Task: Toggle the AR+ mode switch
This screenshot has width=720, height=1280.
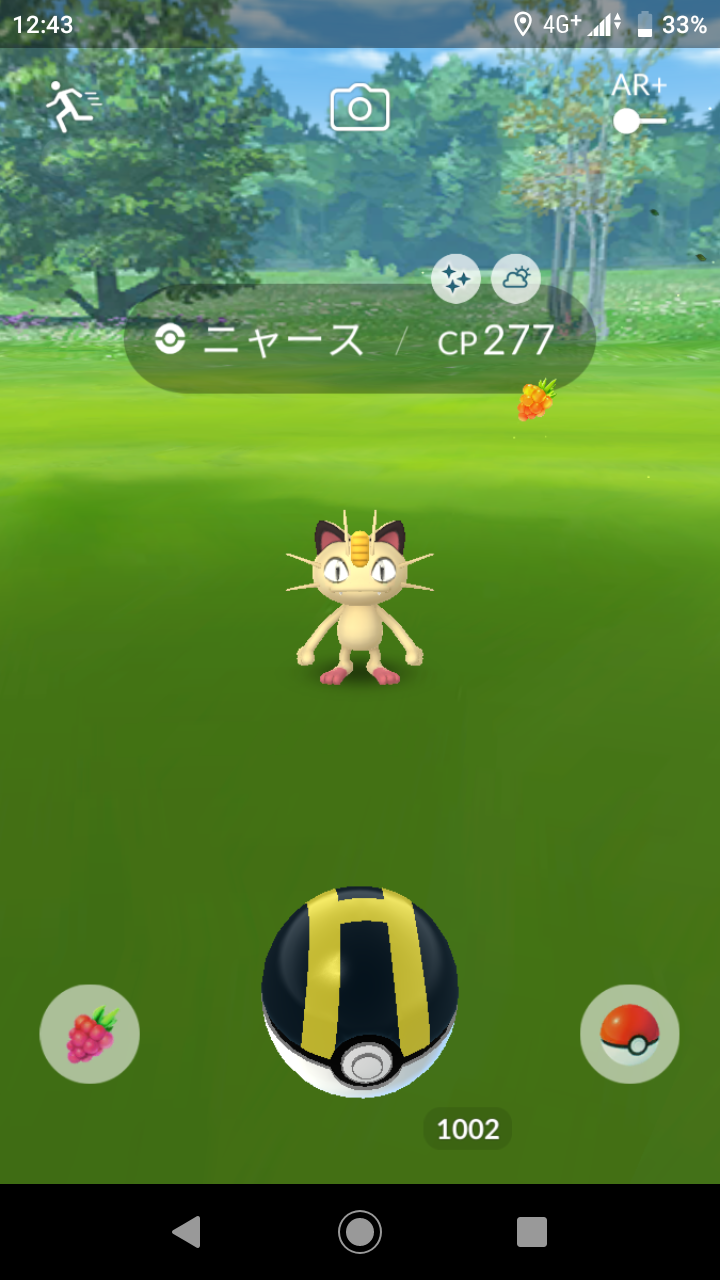Action: 639,121
